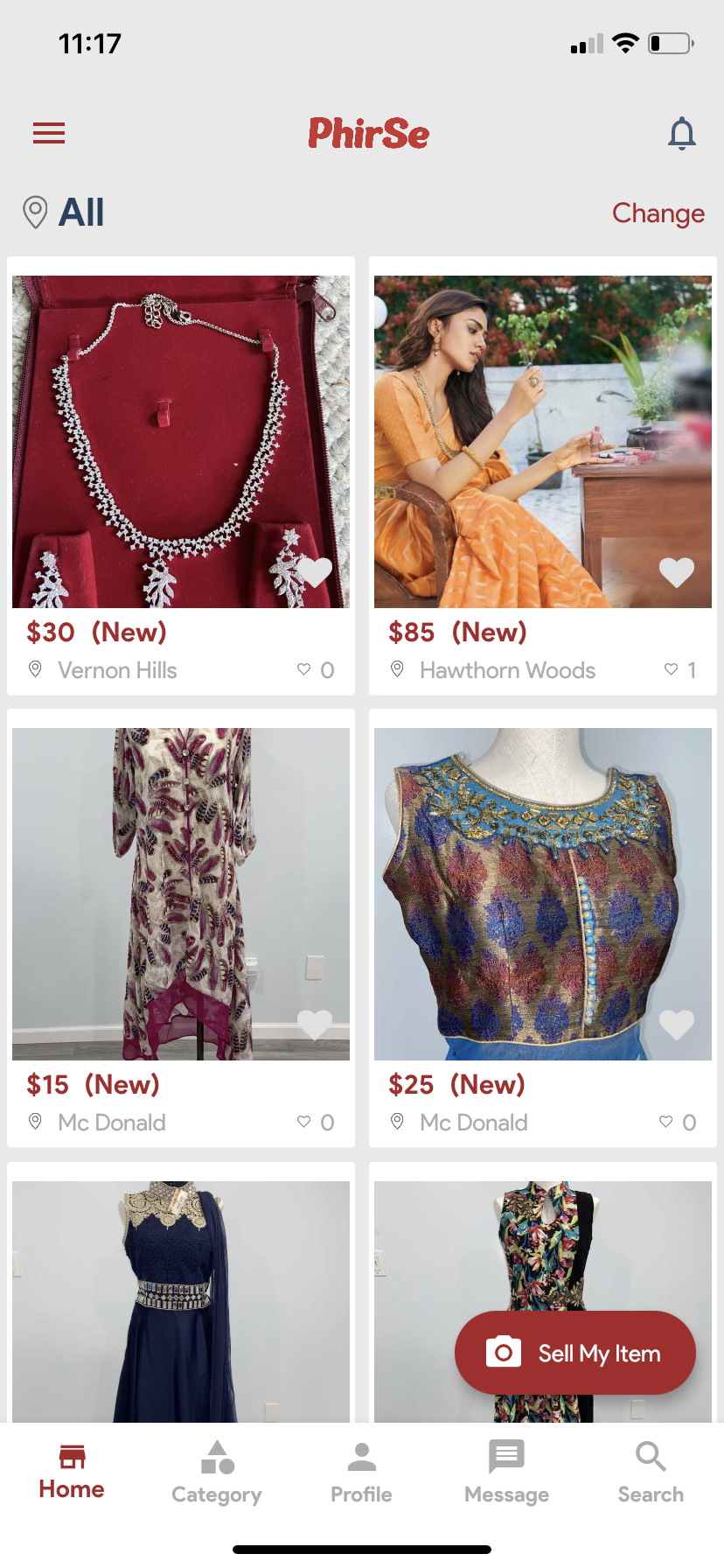The height and width of the screenshot is (1568, 724).
Task: Switch to the Category tab
Action: coord(217,1472)
